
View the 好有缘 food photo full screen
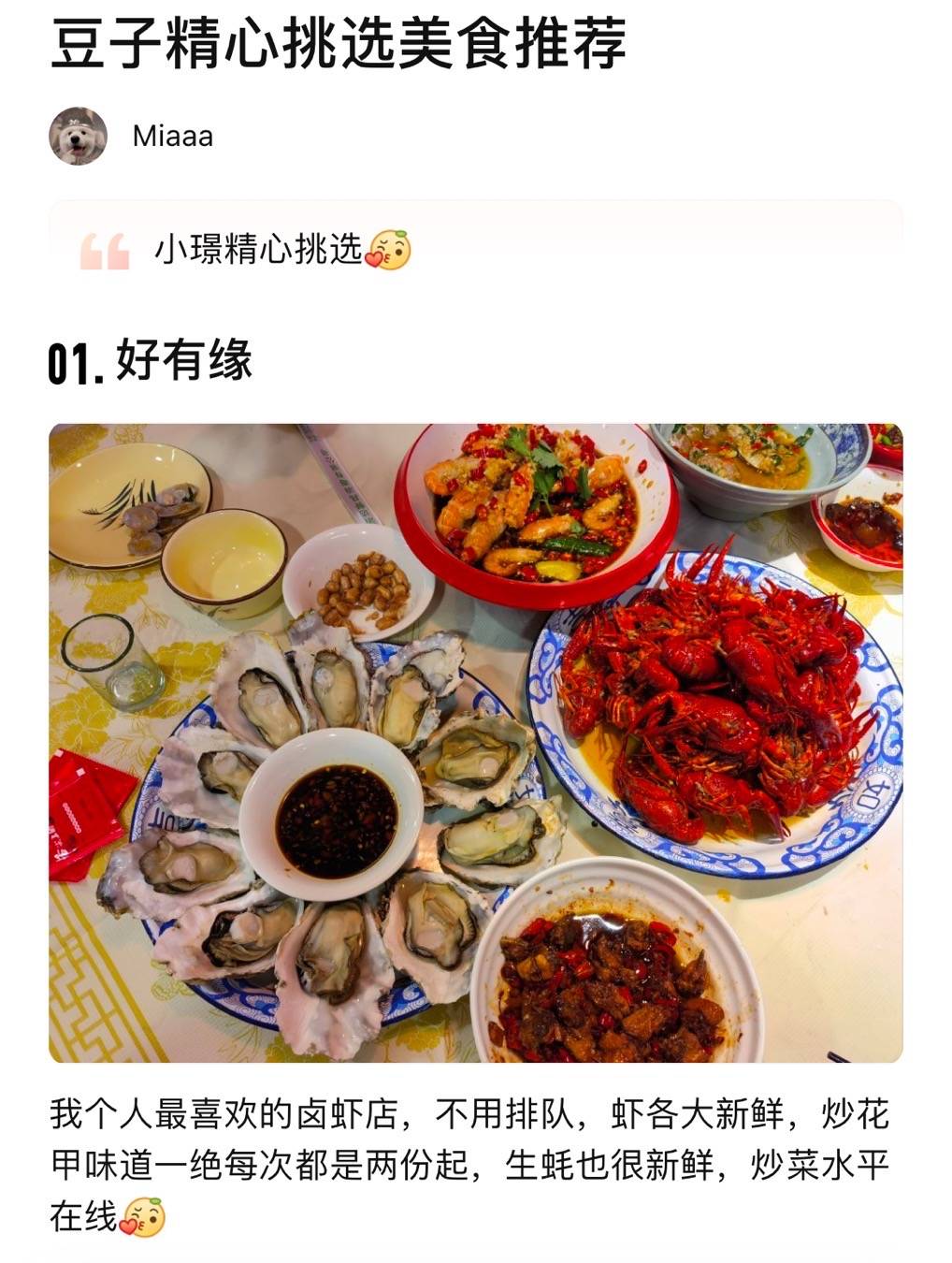click(475, 742)
